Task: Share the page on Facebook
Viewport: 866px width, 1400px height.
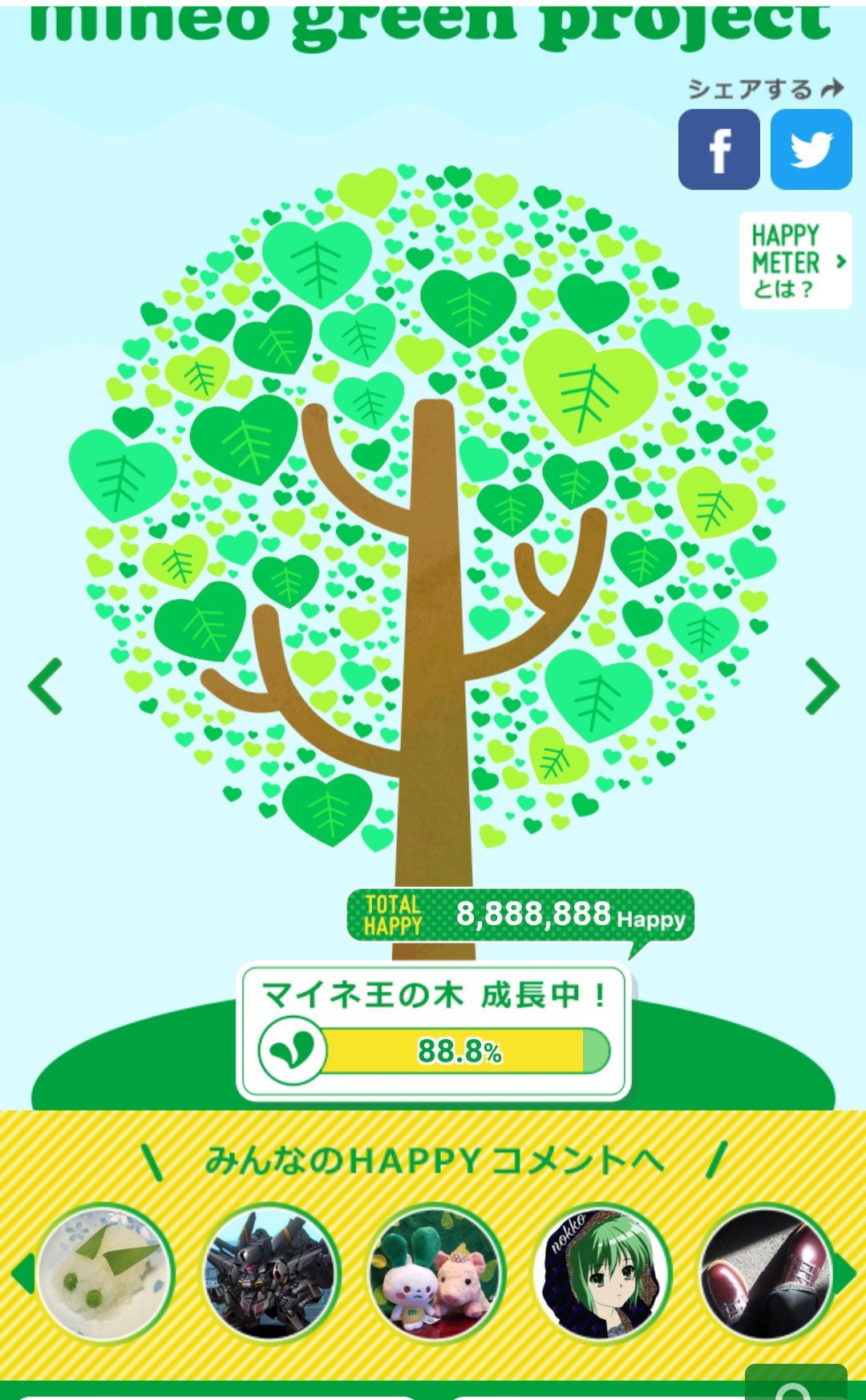Action: tap(718, 150)
